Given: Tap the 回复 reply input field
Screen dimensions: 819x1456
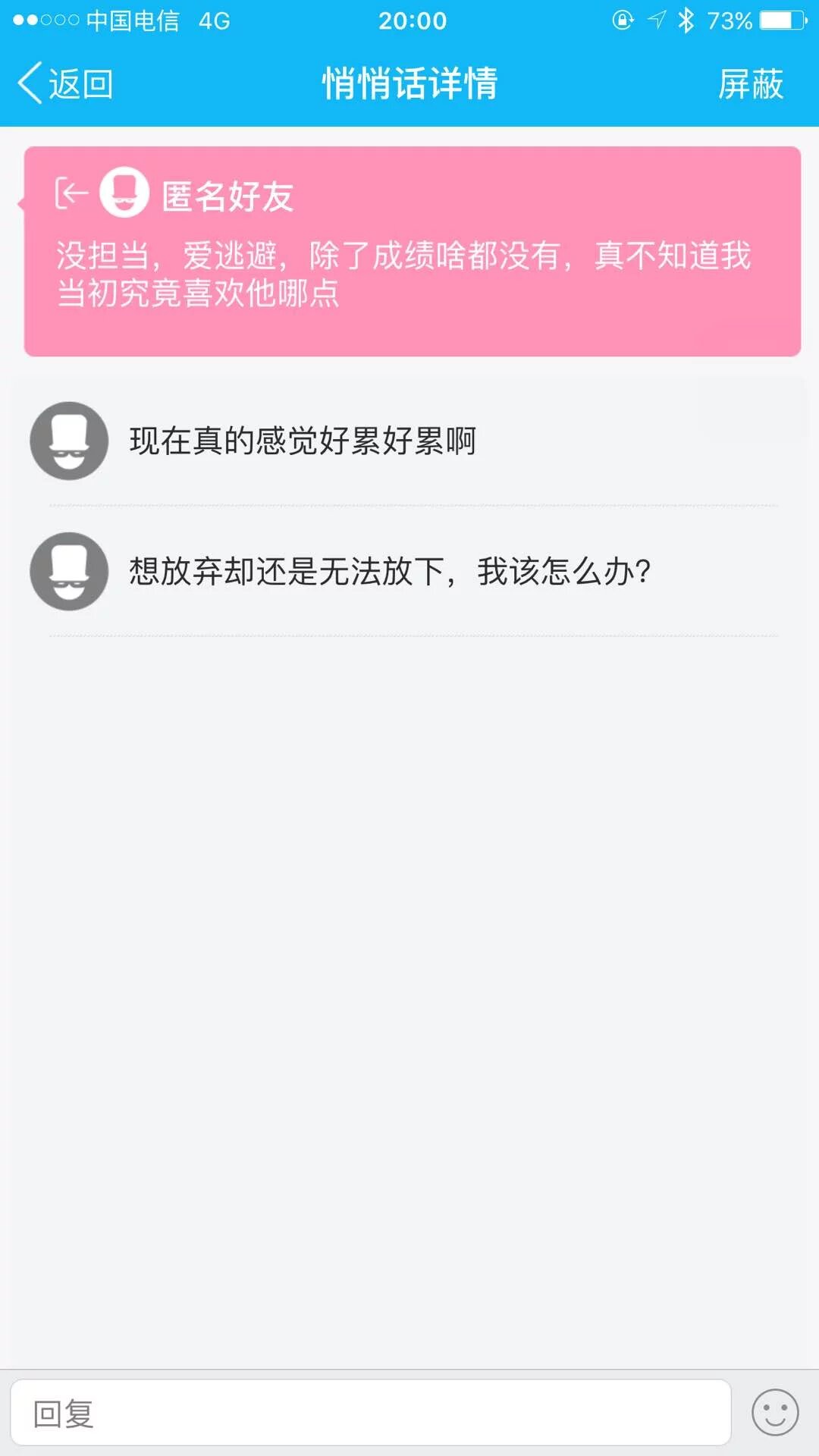Looking at the screenshot, I should pos(370,1413).
